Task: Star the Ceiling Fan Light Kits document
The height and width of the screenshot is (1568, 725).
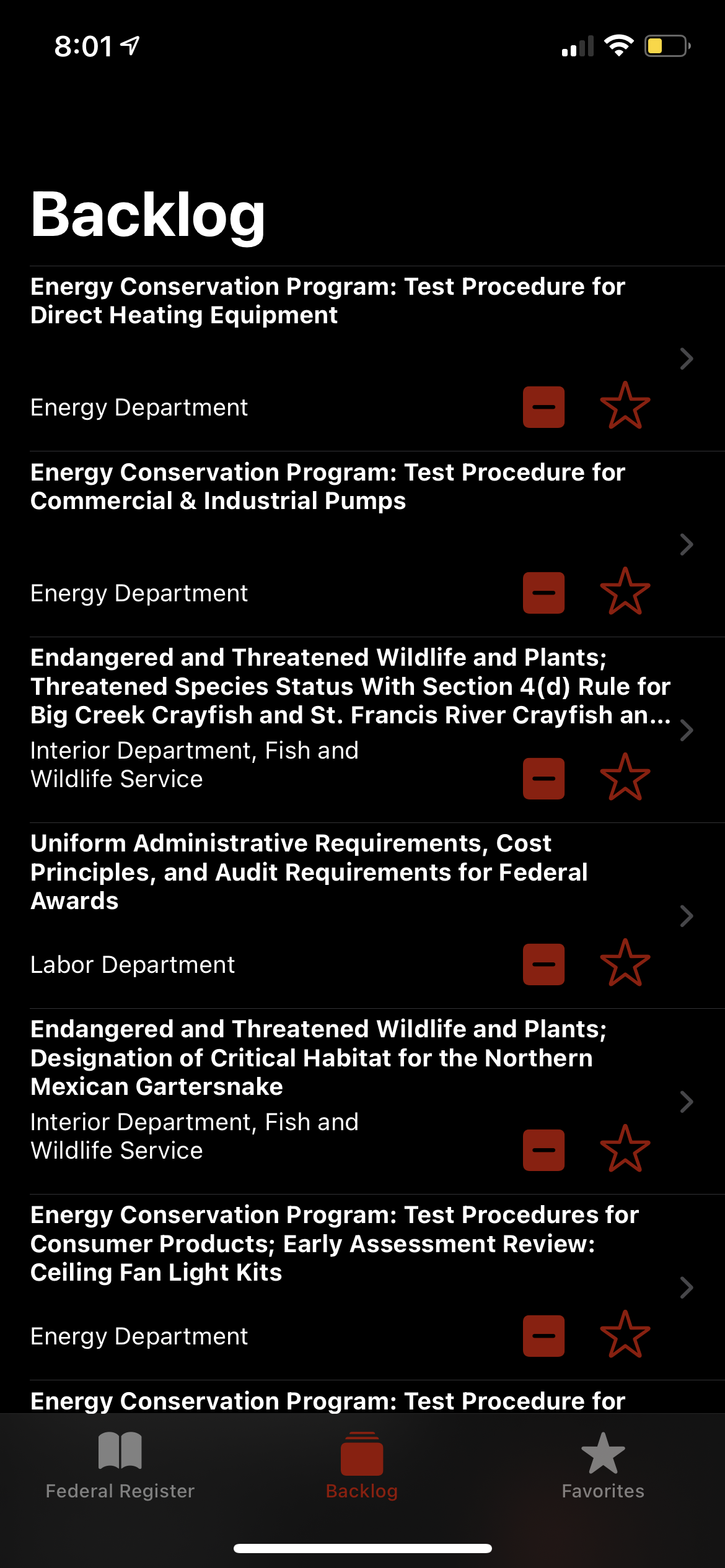Action: point(625,1335)
